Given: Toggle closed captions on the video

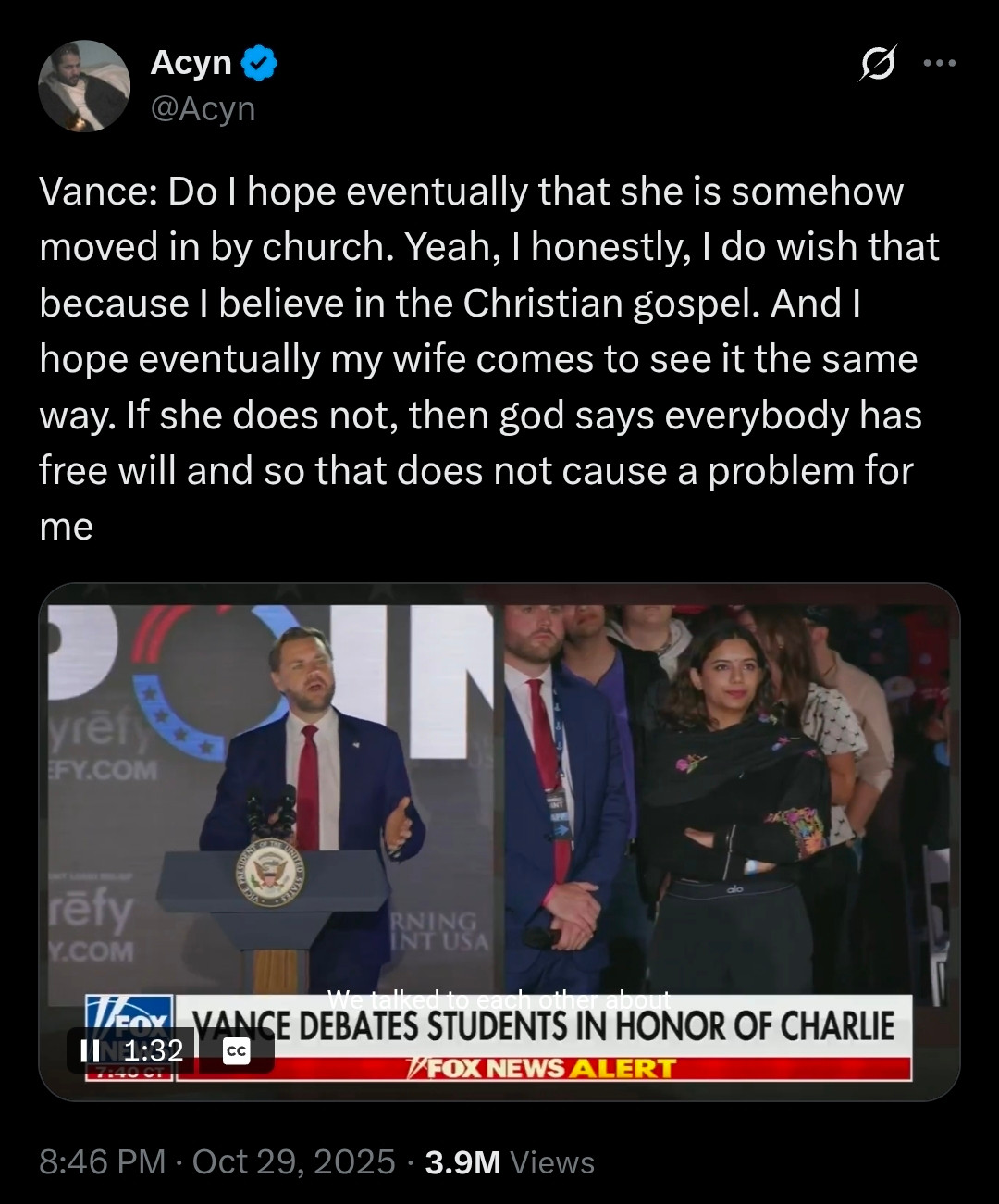Looking at the screenshot, I should click(237, 1050).
